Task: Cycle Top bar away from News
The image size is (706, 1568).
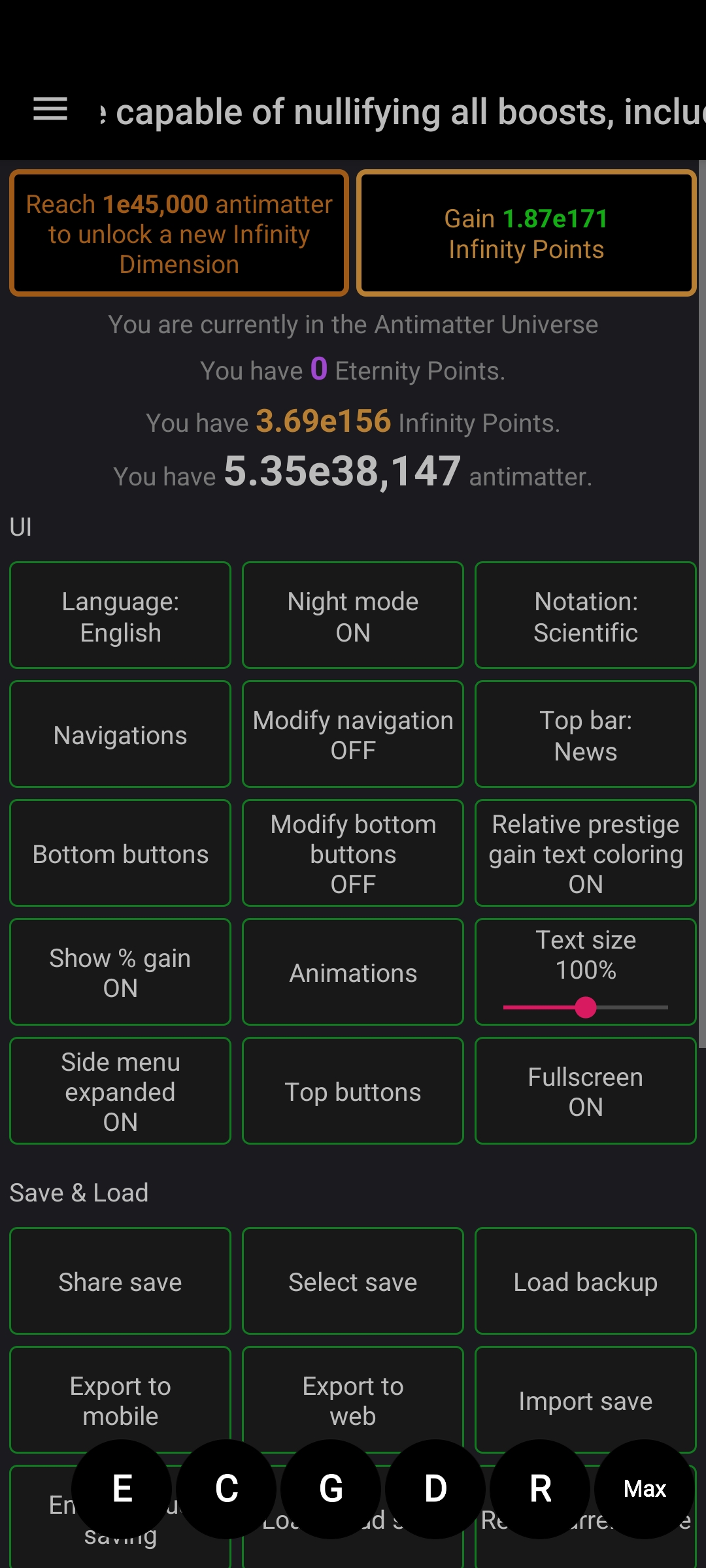Action: click(585, 734)
